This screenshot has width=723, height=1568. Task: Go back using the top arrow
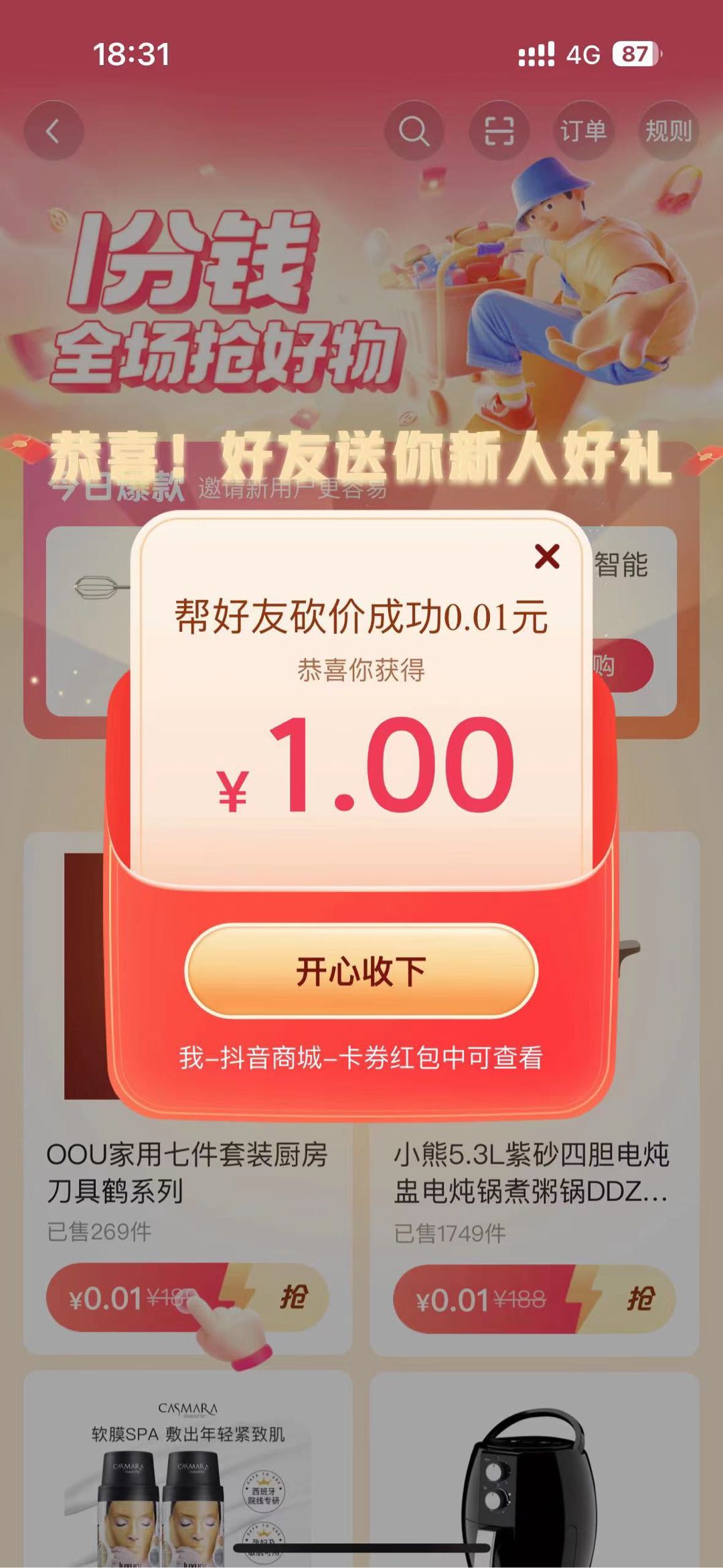(54, 131)
